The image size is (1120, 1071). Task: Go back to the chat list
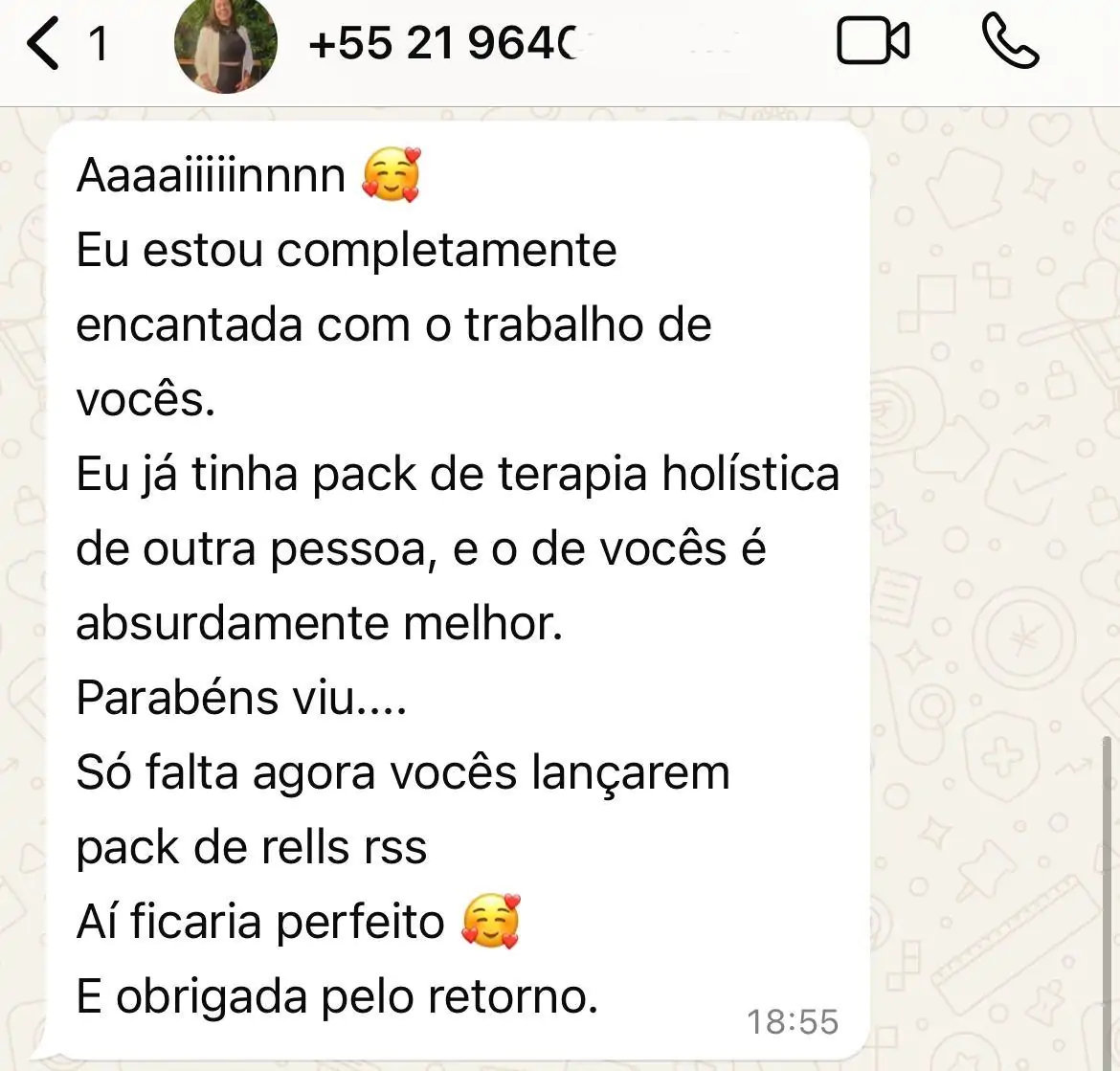click(x=44, y=44)
